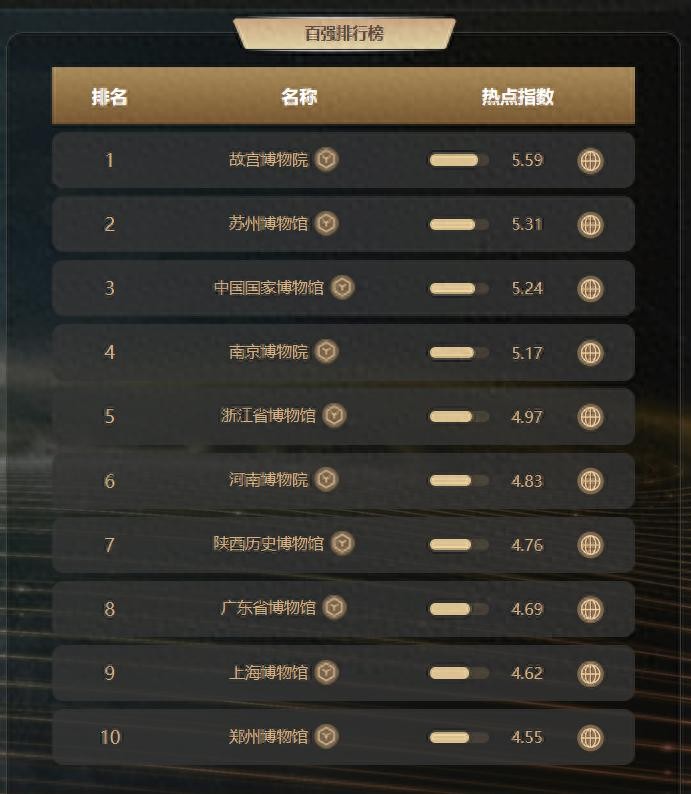Tap the cube icon beside 故宫博物院
Viewport: 691px width, 794px height.
326,159
